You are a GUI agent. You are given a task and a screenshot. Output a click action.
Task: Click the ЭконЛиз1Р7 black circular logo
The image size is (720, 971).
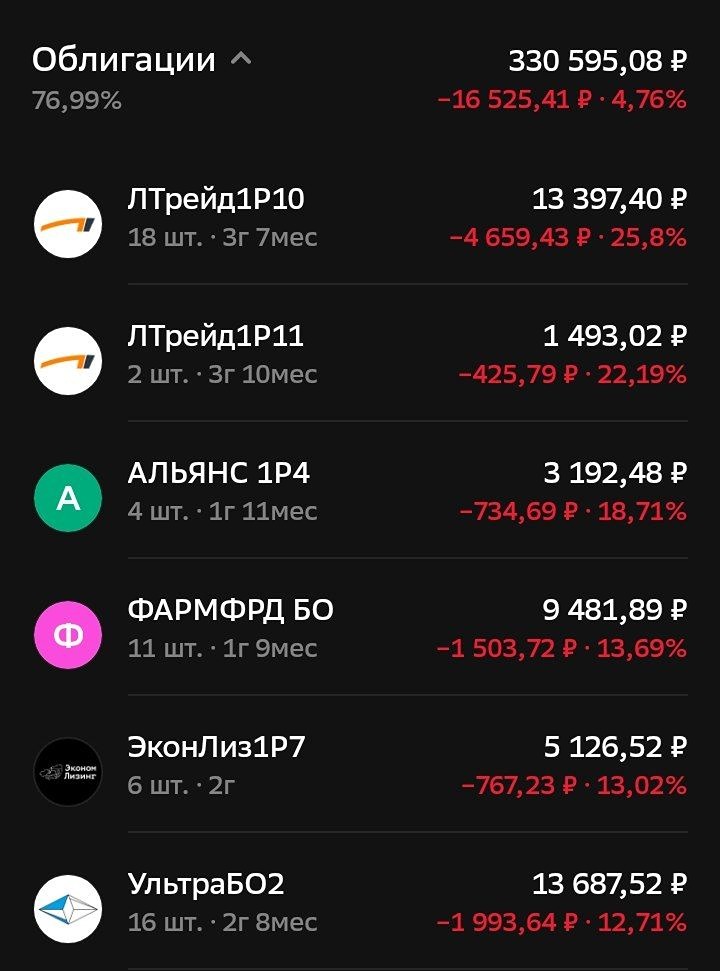click(x=67, y=771)
